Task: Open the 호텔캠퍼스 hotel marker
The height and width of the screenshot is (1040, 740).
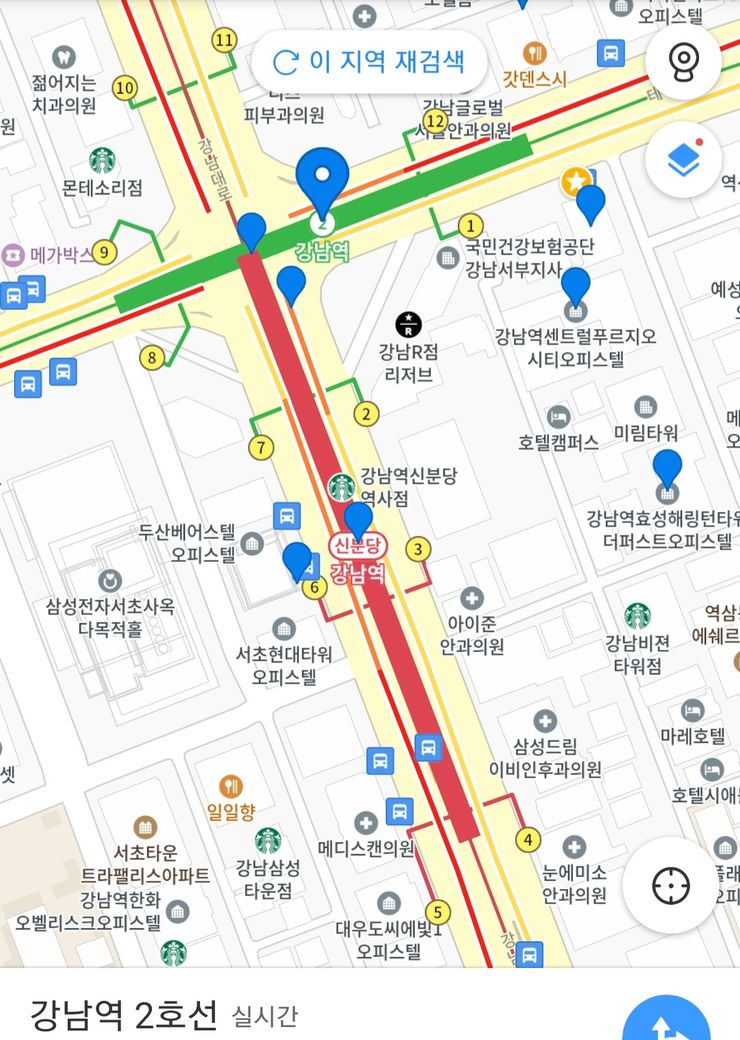Action: point(558,415)
